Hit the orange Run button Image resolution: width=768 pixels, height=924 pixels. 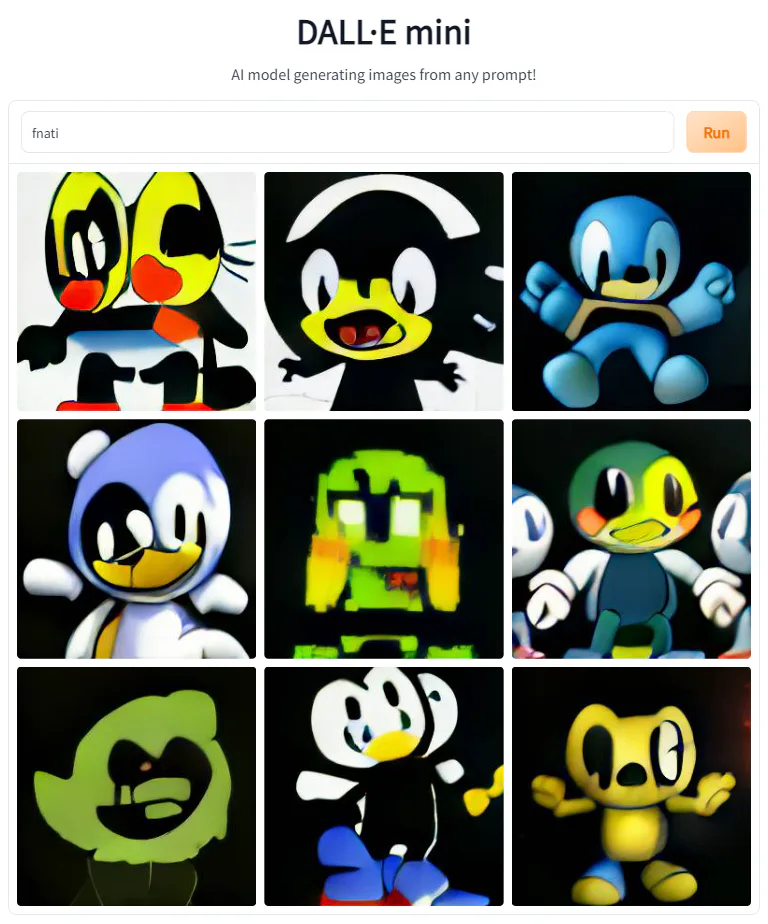716,132
